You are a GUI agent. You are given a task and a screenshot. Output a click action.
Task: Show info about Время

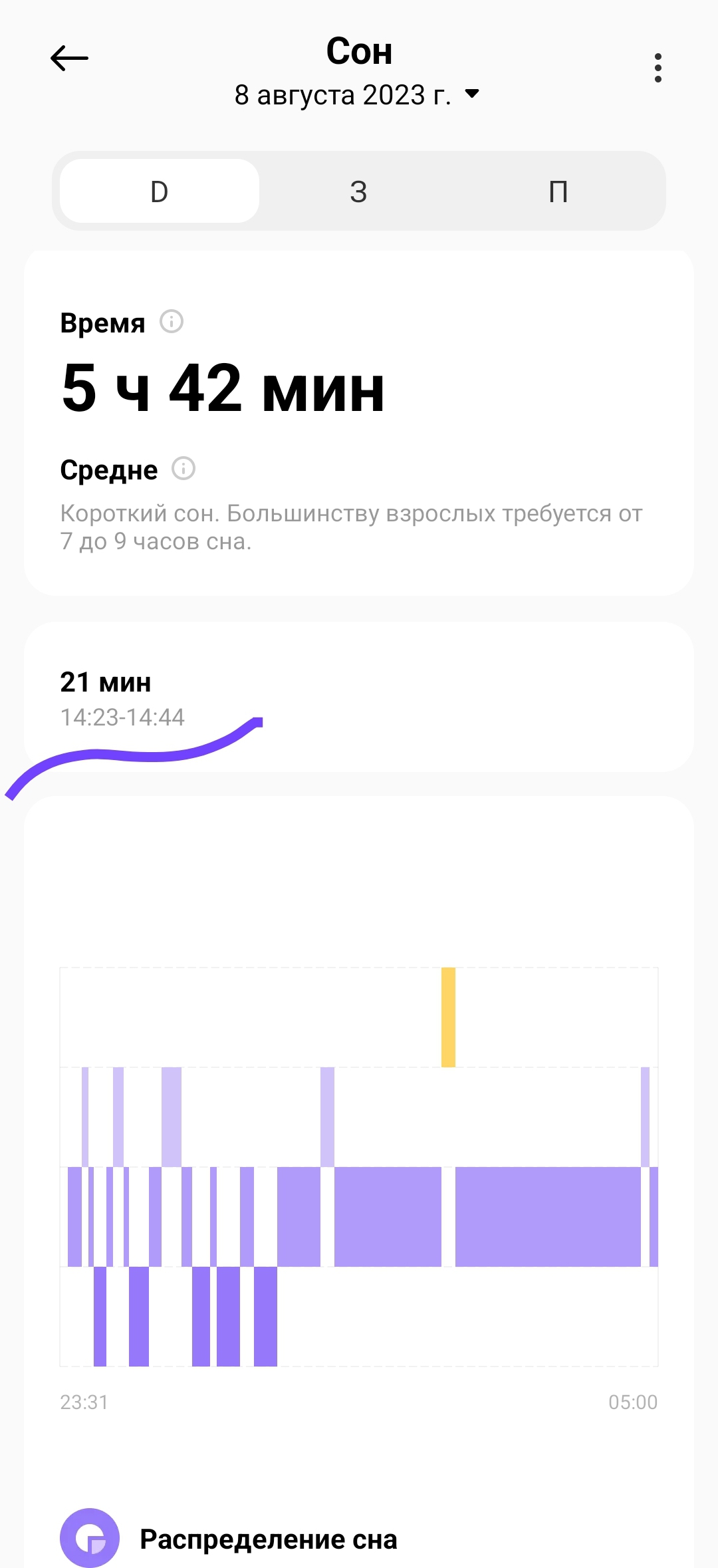[x=172, y=322]
